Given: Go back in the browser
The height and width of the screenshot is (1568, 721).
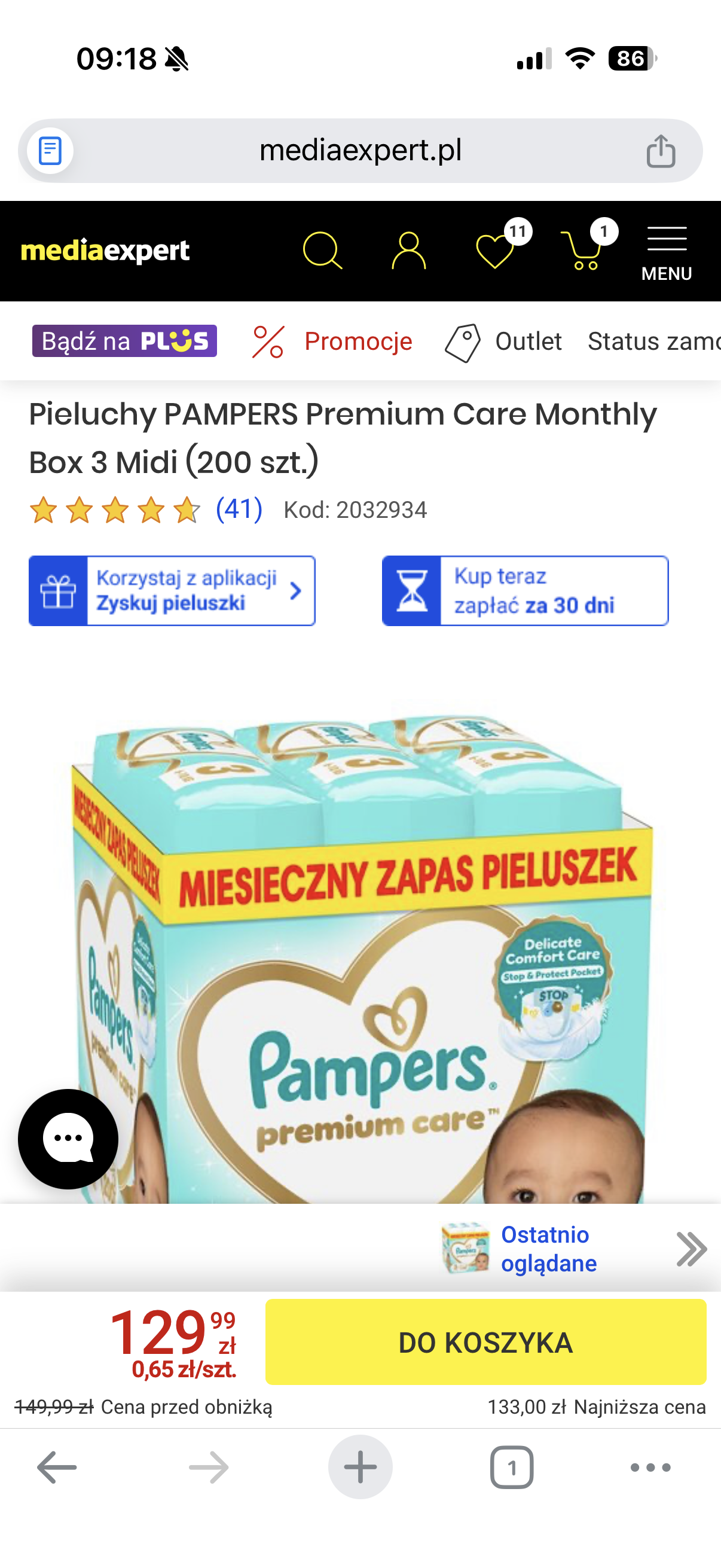Looking at the screenshot, I should pyautogui.click(x=57, y=1468).
